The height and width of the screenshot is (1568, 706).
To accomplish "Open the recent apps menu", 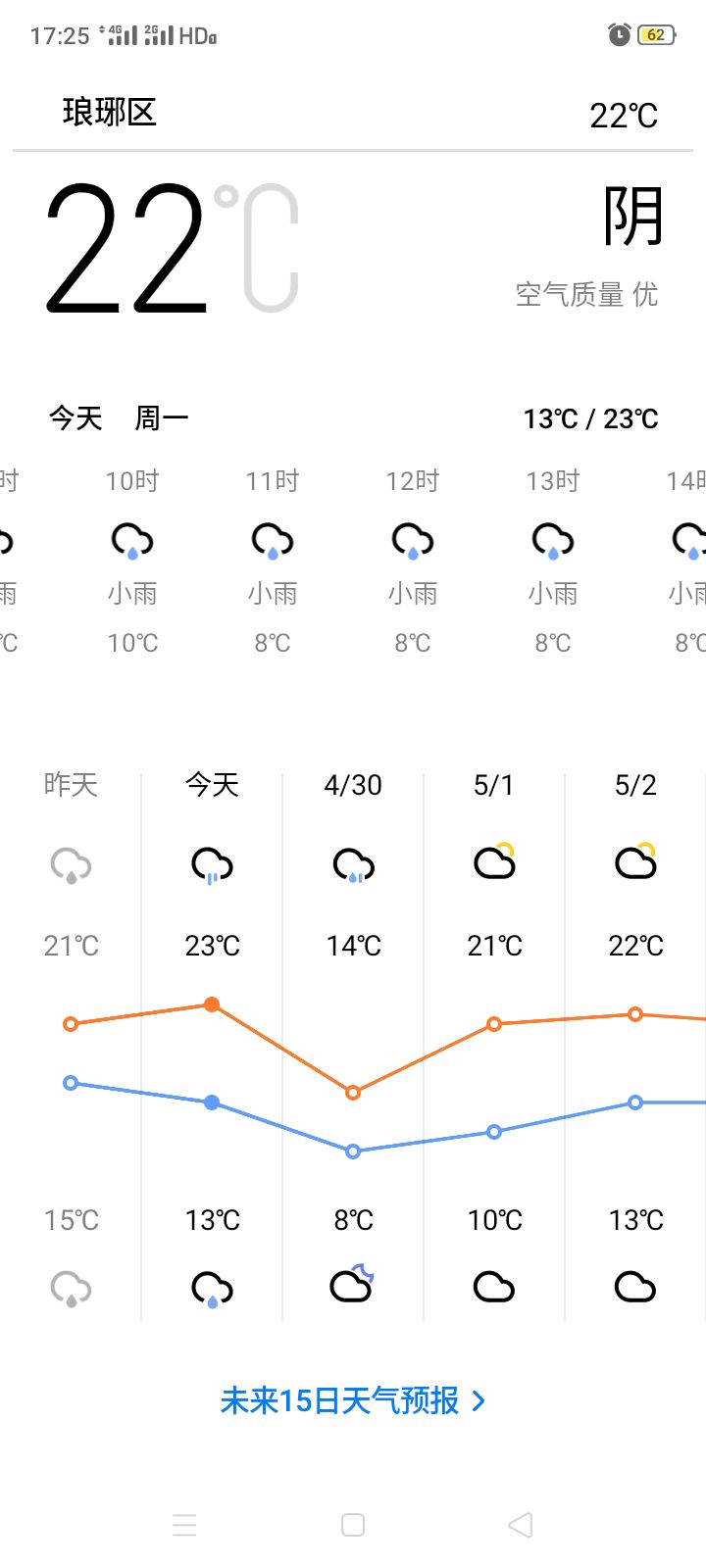I will [x=184, y=1525].
